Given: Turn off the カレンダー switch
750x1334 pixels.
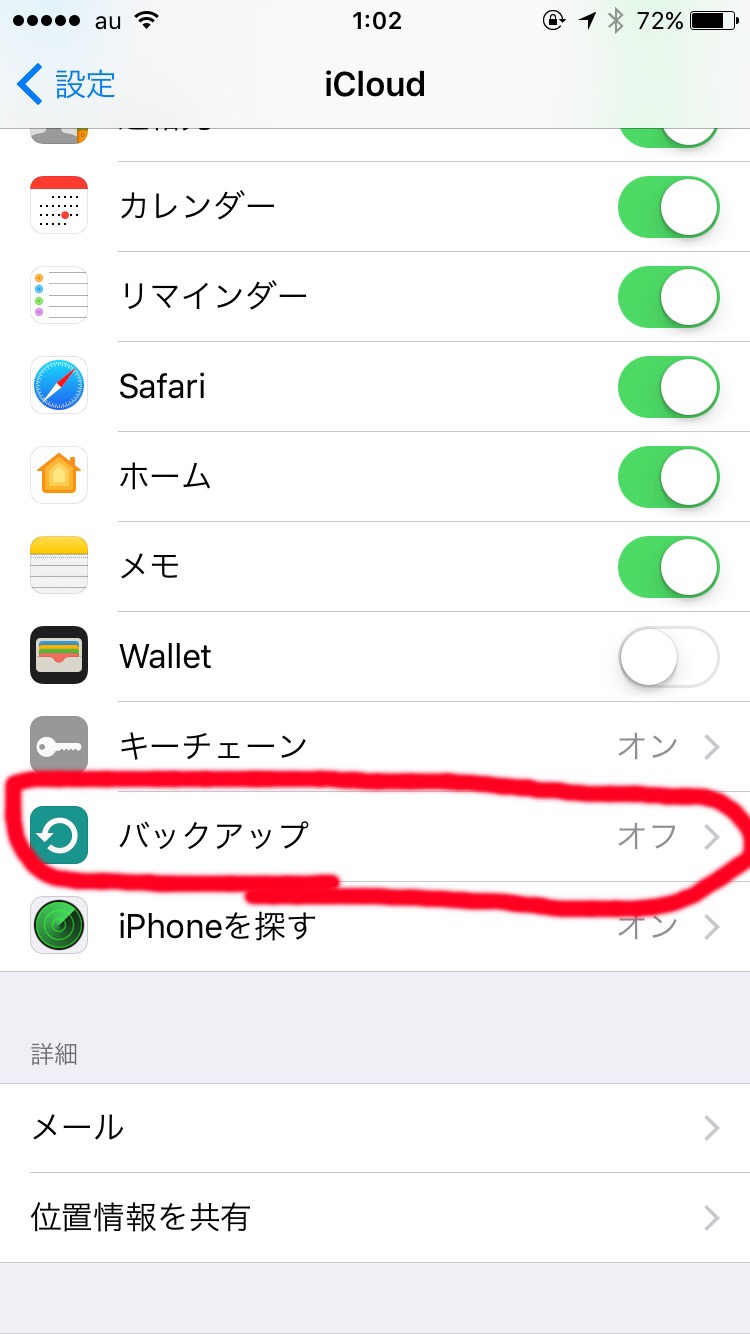Looking at the screenshot, I should [x=668, y=207].
